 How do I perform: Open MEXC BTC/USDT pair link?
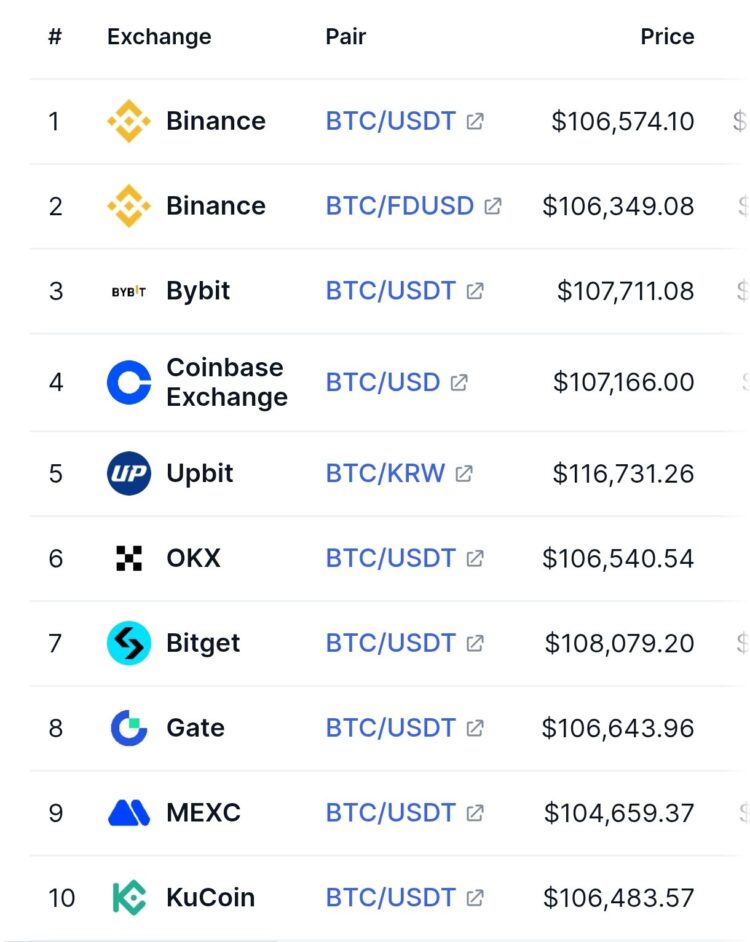(391, 813)
